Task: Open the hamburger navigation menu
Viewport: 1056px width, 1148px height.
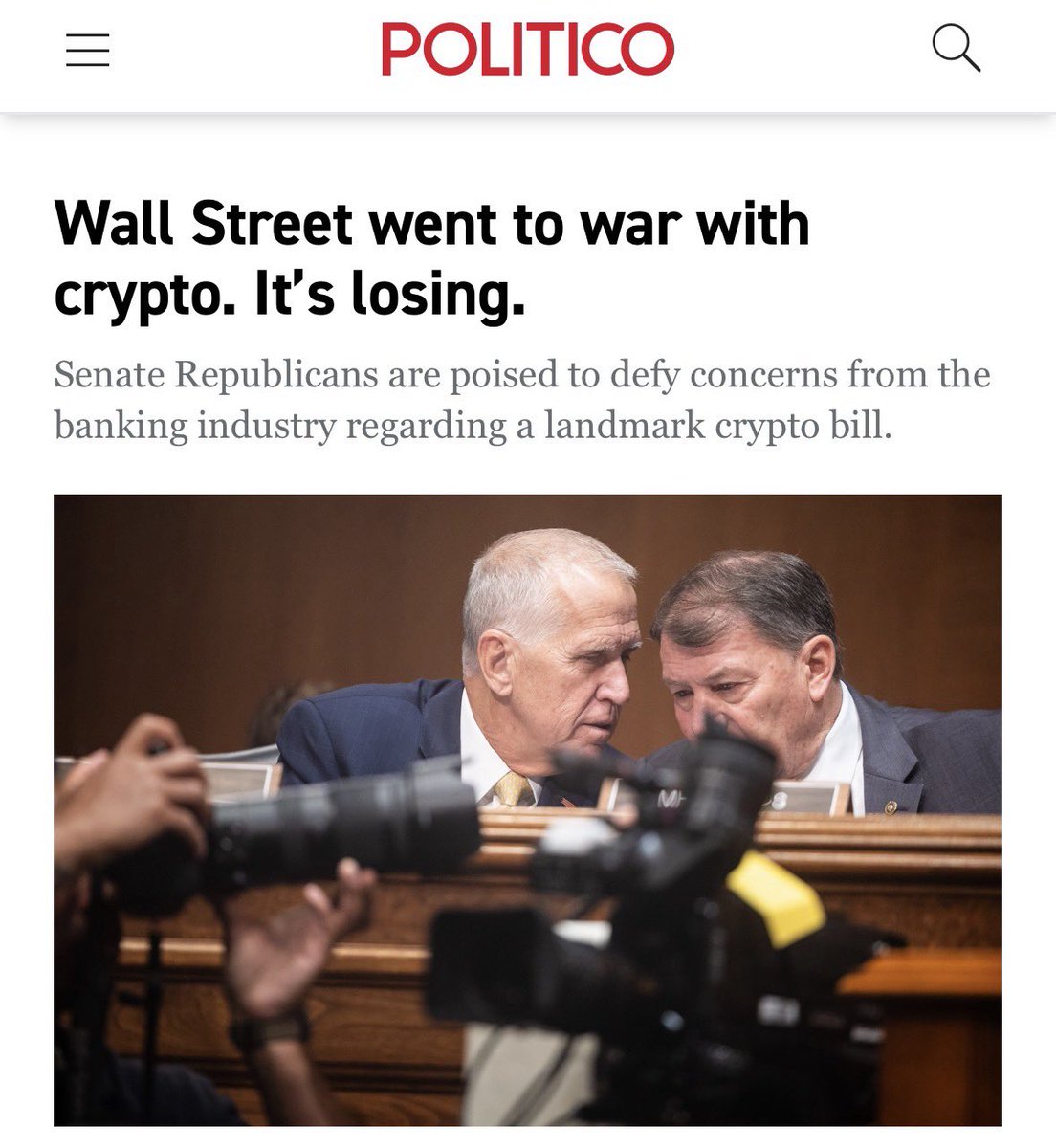Action: click(x=88, y=50)
